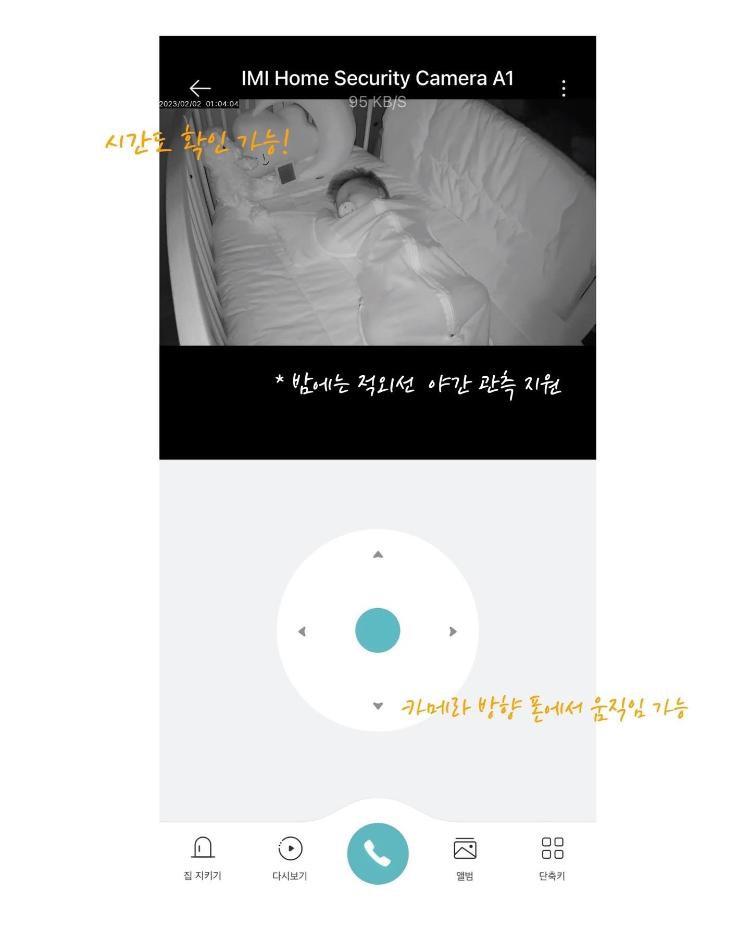Open the 앨범 album
This screenshot has height=938, width=750.
pos(464,857)
